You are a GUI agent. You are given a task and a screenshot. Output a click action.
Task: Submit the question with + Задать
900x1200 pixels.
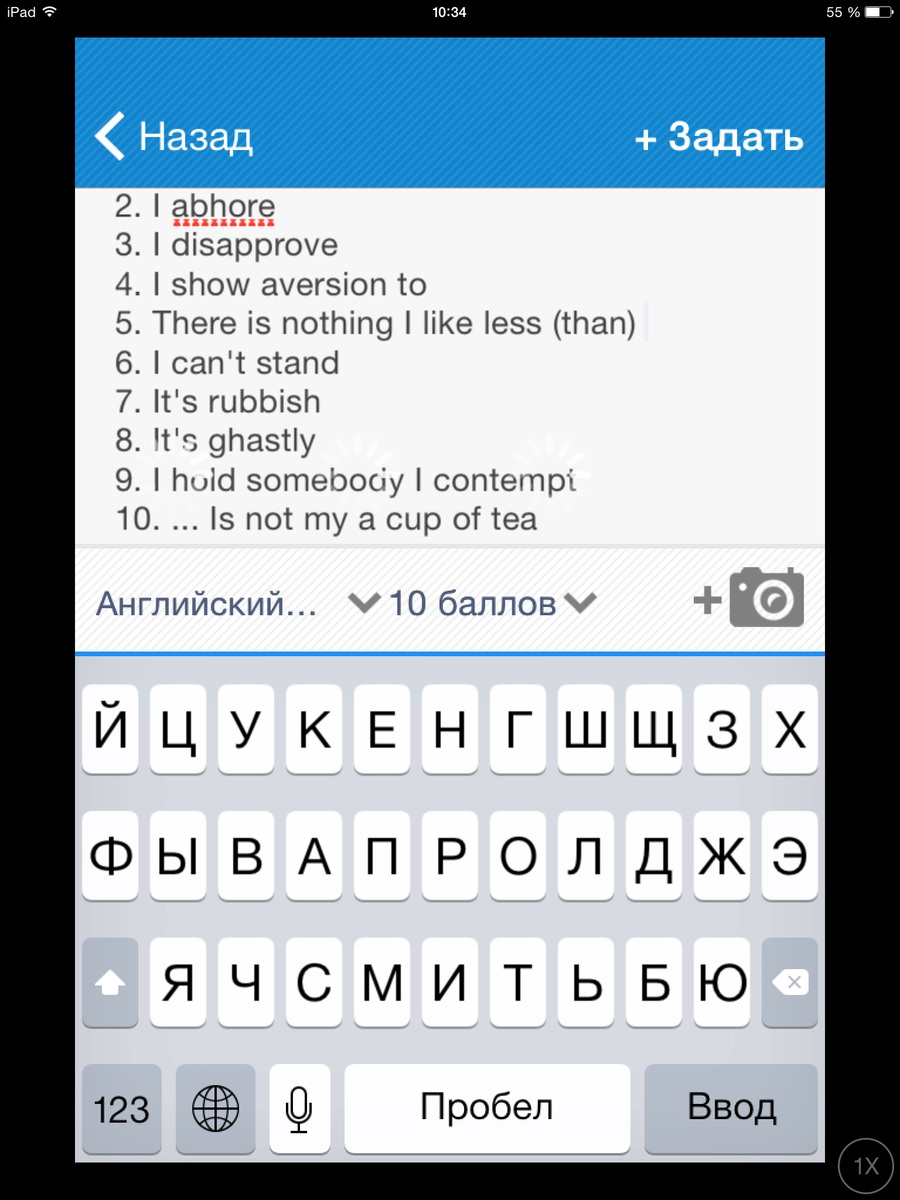point(719,137)
